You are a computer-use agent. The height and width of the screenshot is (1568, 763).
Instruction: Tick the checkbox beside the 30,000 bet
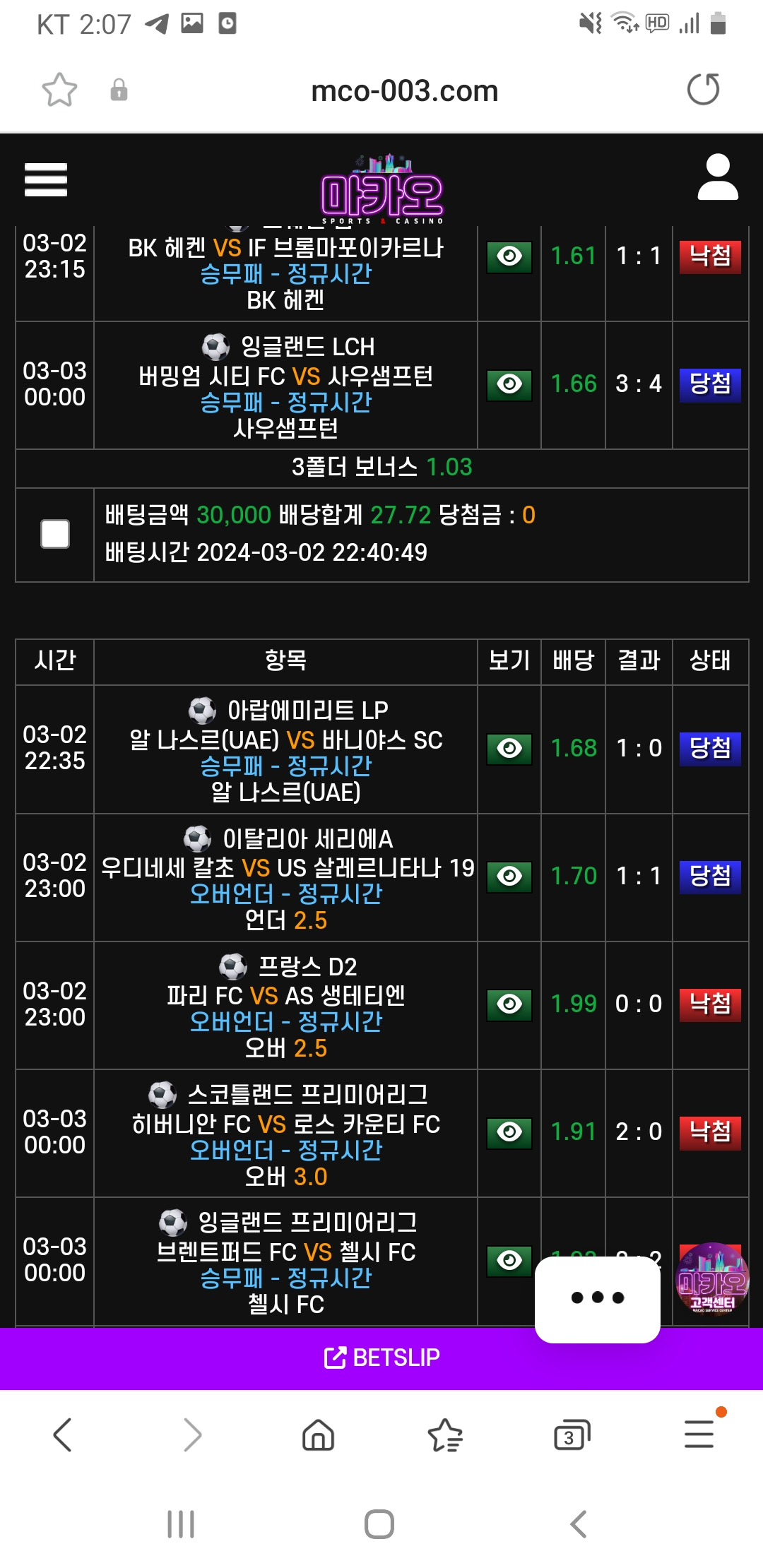55,534
